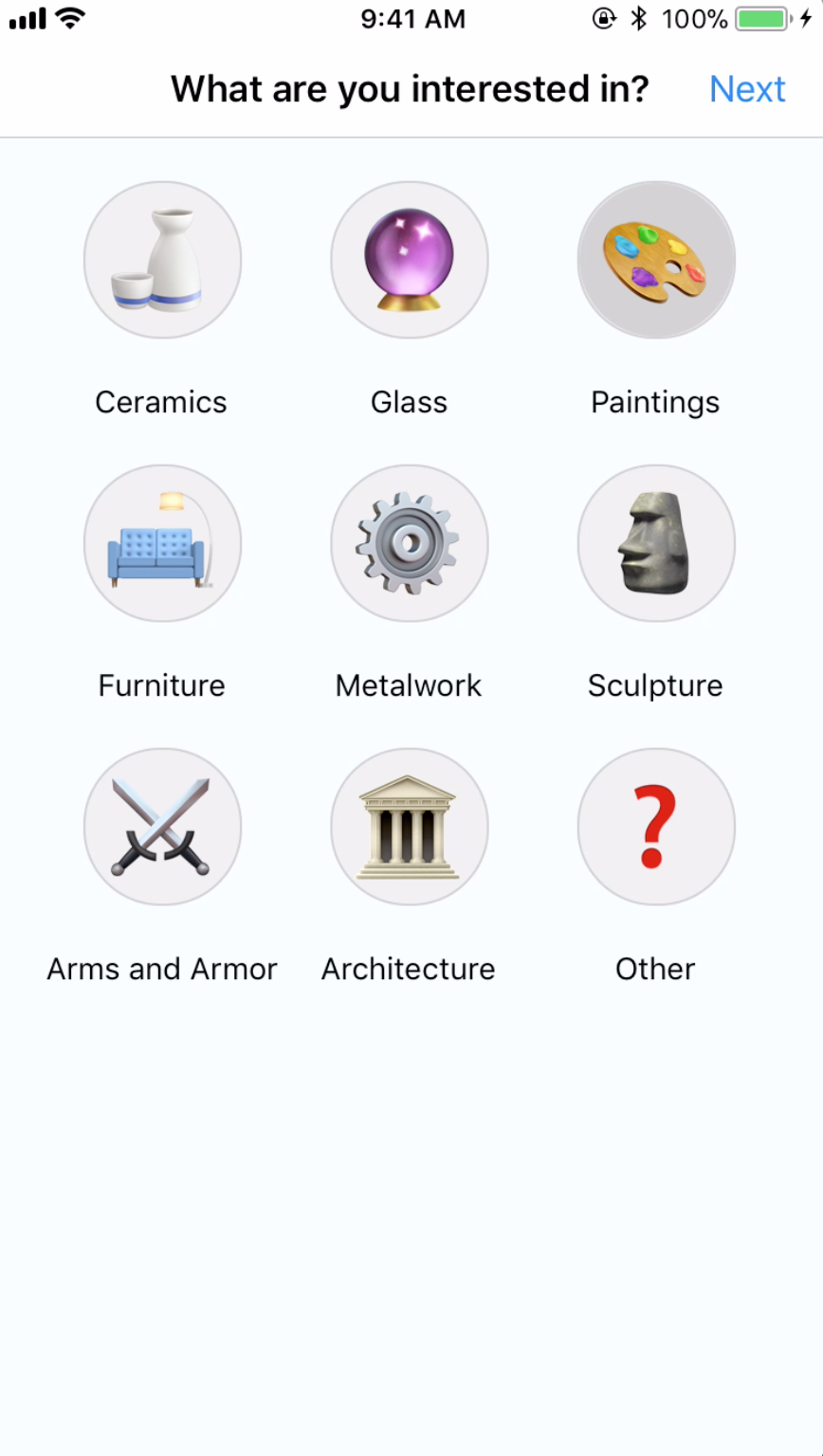Pick Architecture as an interest

coord(409,827)
